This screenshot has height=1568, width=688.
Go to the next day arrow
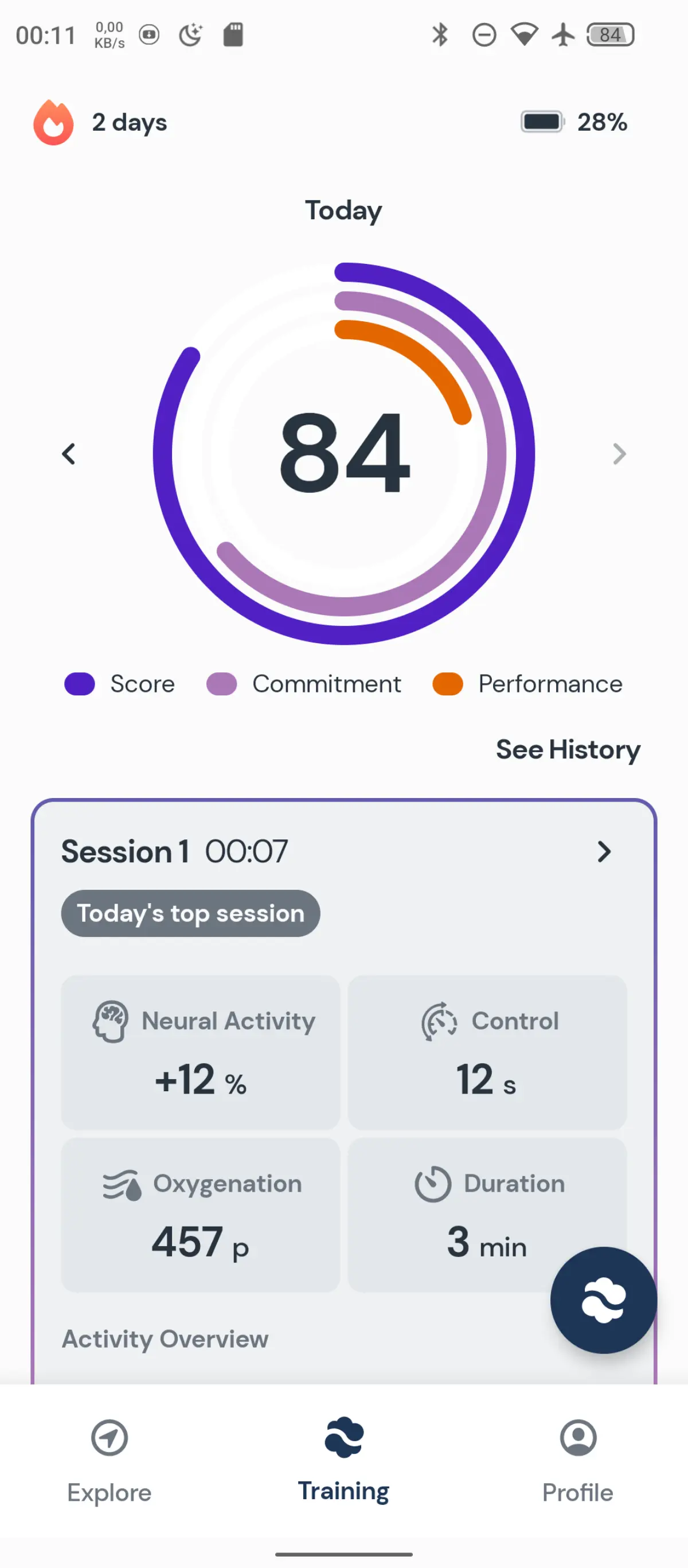(619, 454)
